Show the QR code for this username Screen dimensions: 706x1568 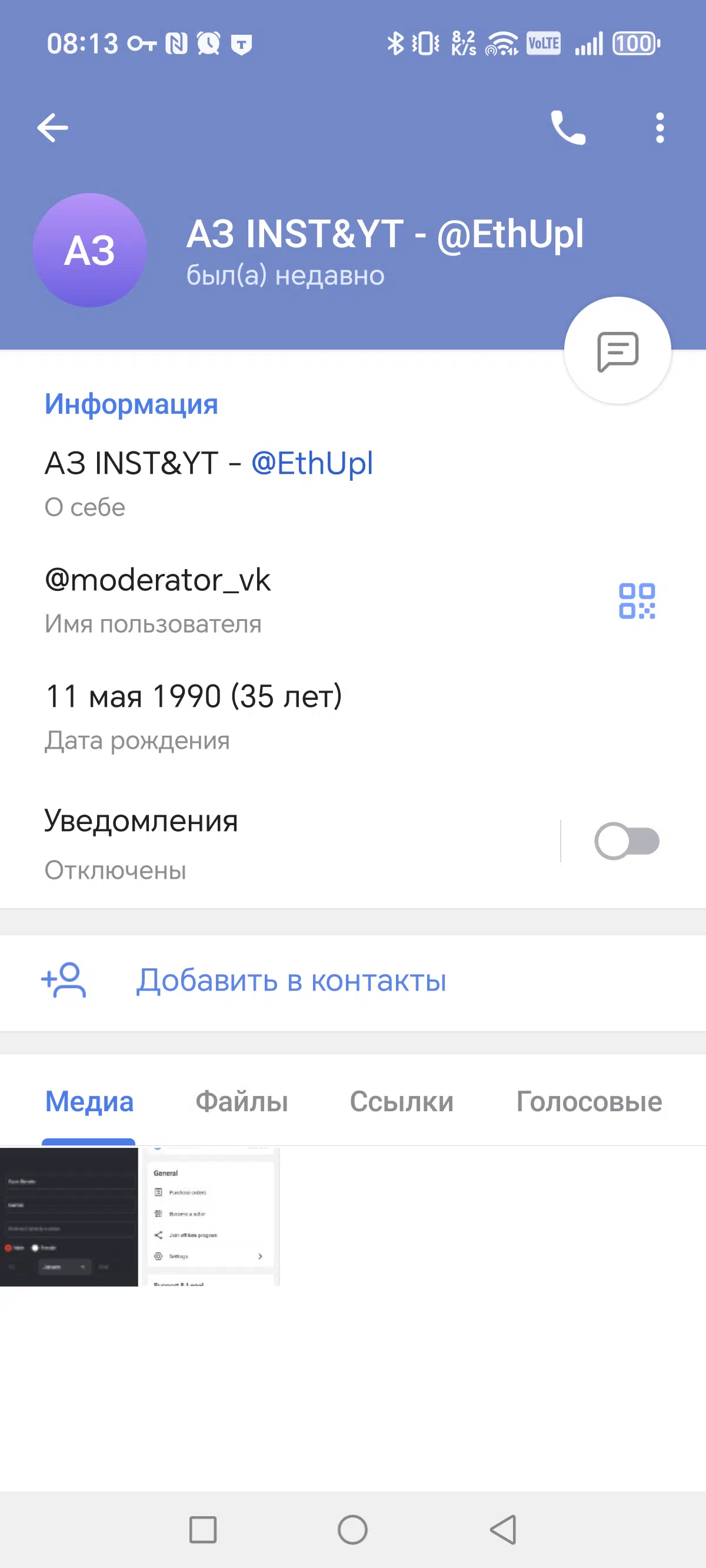click(x=637, y=601)
